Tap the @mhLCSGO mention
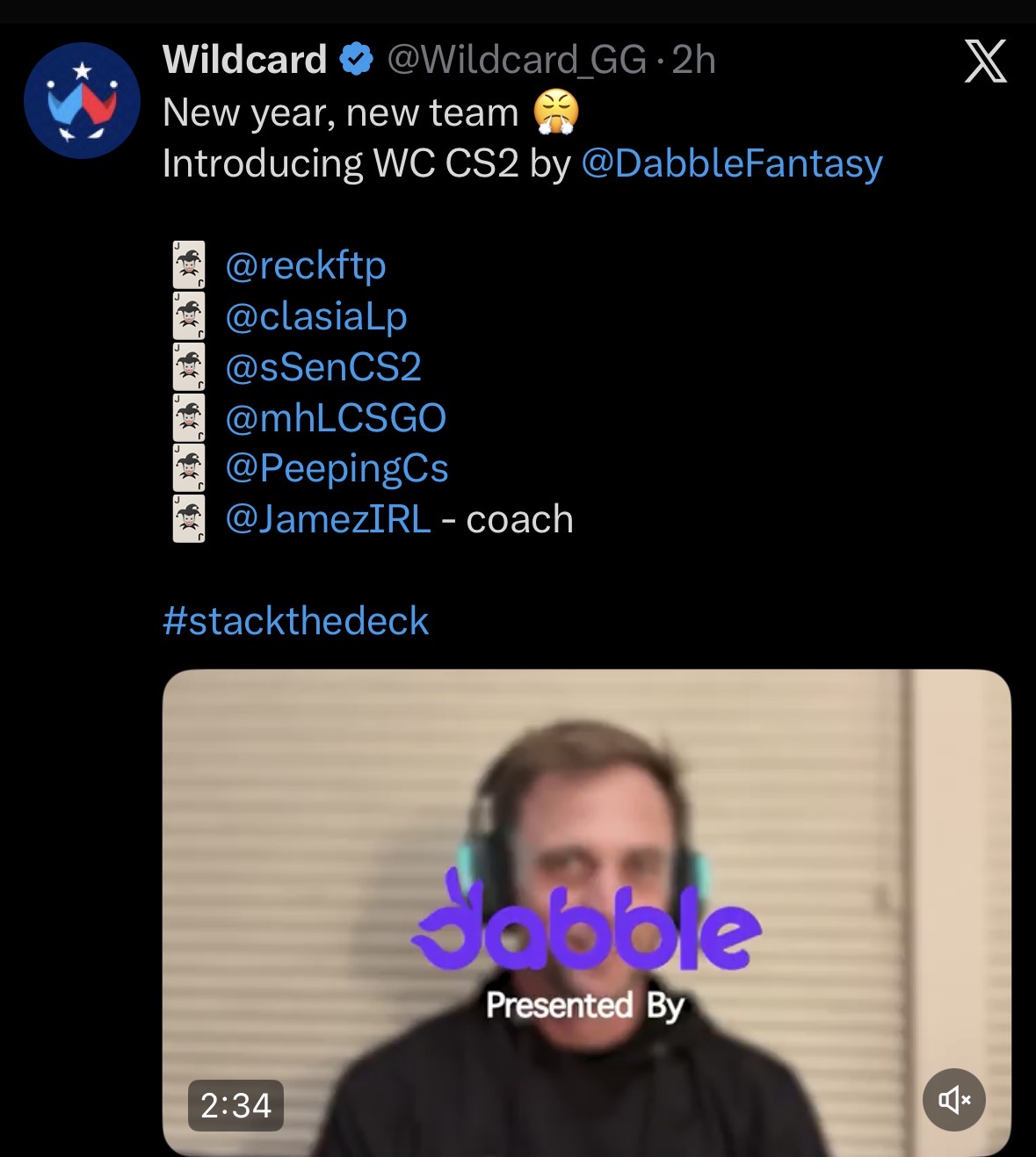1036x1157 pixels. [336, 418]
